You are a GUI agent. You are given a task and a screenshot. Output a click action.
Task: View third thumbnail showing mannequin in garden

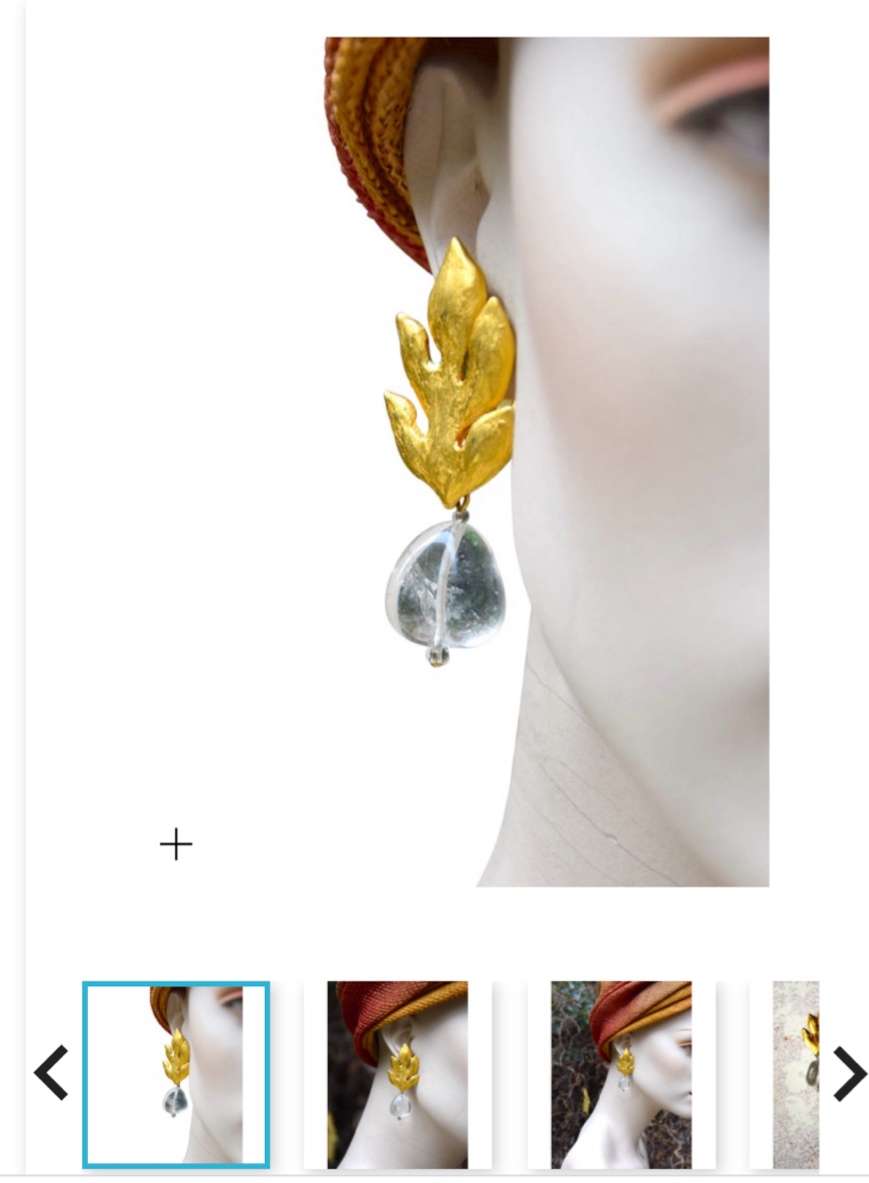(621, 1075)
